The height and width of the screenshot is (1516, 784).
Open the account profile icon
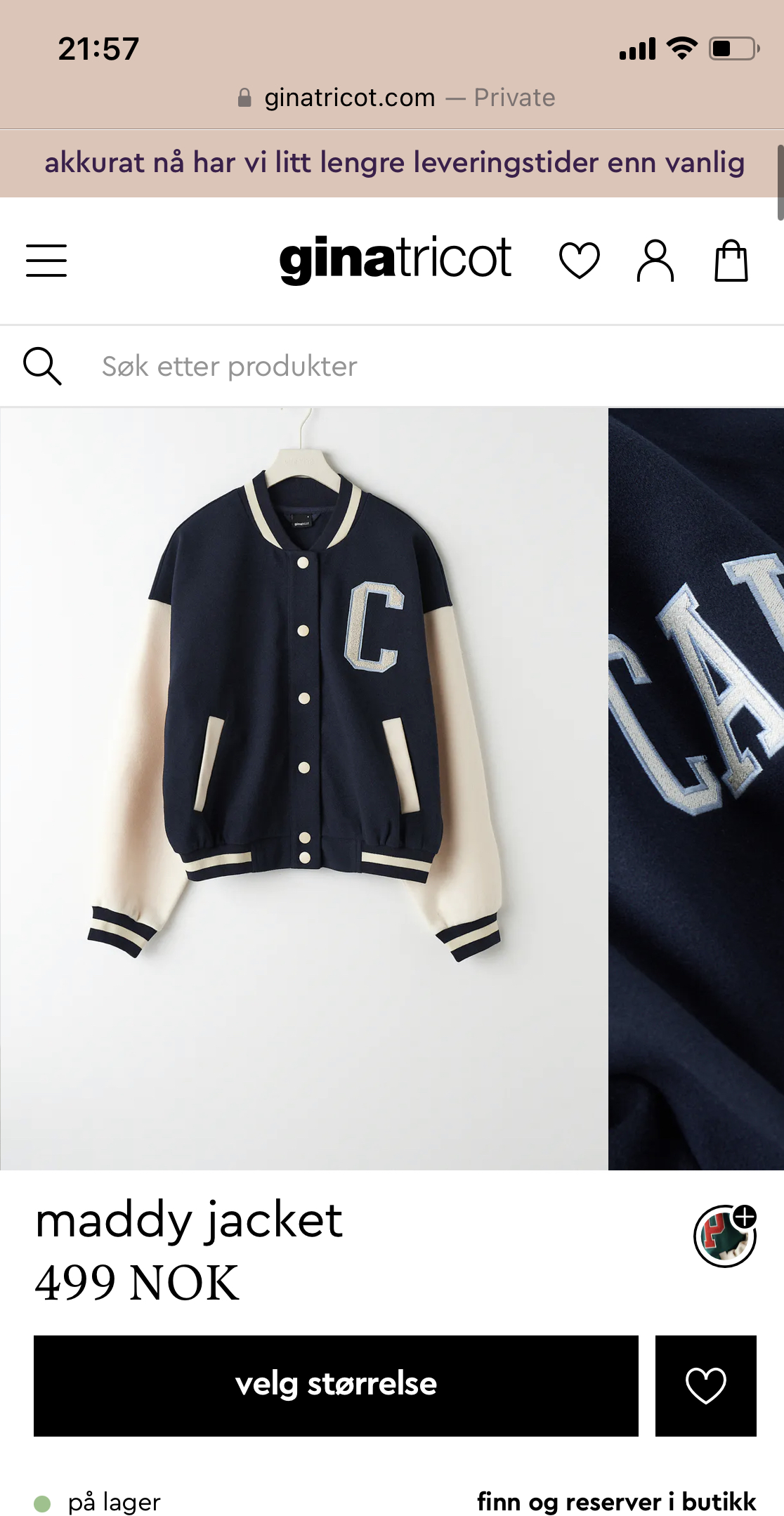pyautogui.click(x=655, y=261)
